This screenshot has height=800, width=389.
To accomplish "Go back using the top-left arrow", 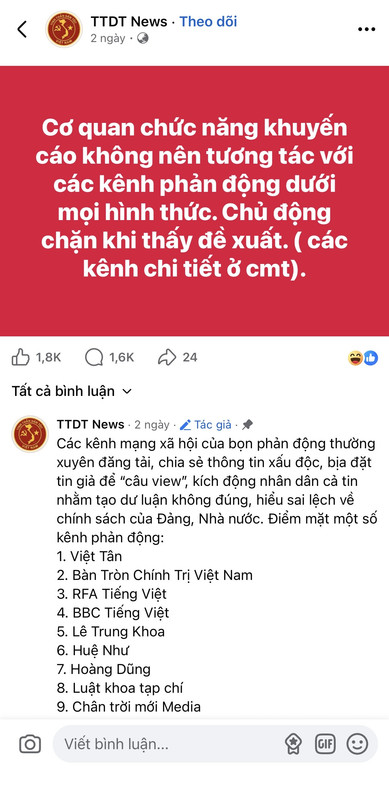I will point(22,29).
